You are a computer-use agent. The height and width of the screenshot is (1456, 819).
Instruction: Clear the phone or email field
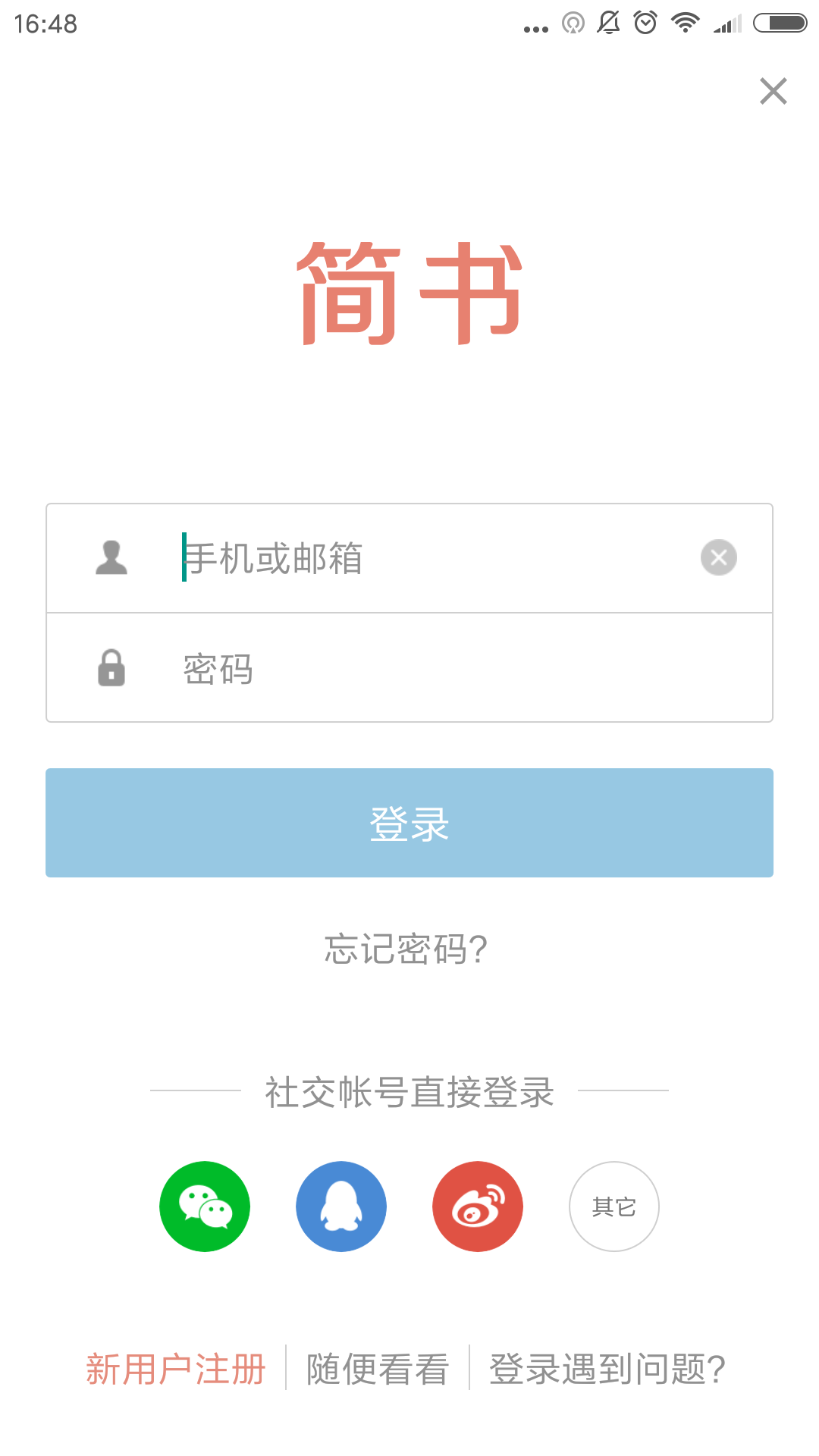[718, 558]
